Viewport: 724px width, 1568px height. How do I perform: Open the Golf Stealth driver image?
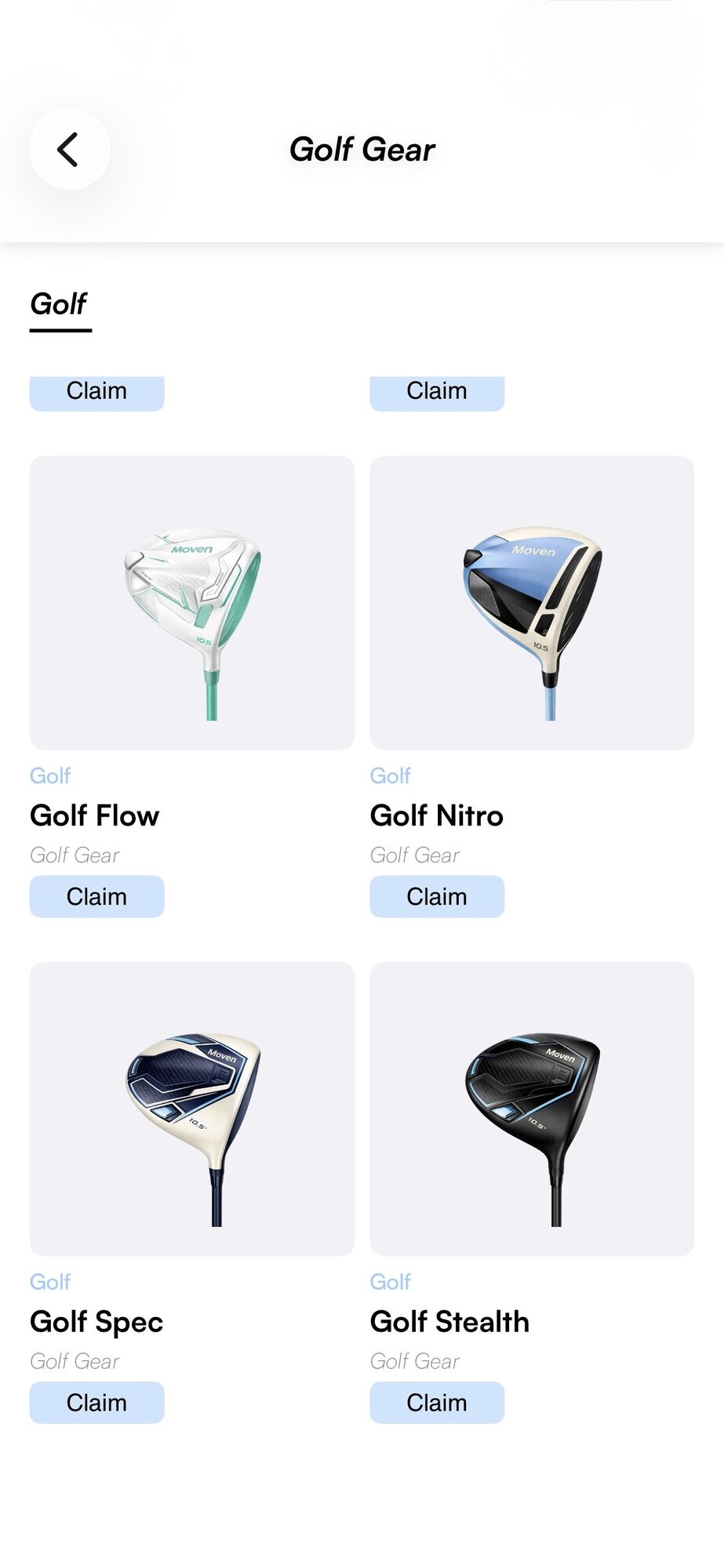pos(532,1109)
